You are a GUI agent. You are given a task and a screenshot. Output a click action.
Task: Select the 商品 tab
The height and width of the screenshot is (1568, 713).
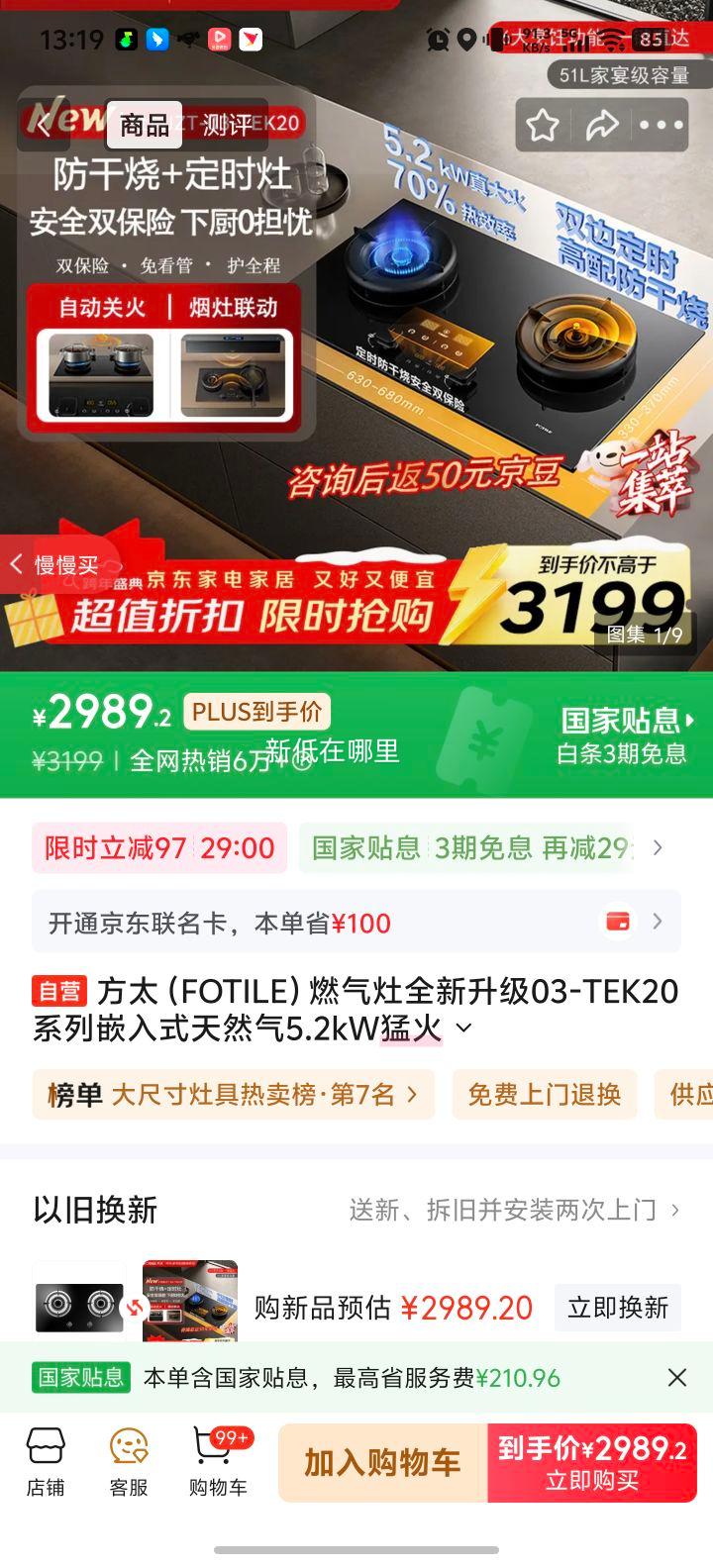[x=145, y=127]
